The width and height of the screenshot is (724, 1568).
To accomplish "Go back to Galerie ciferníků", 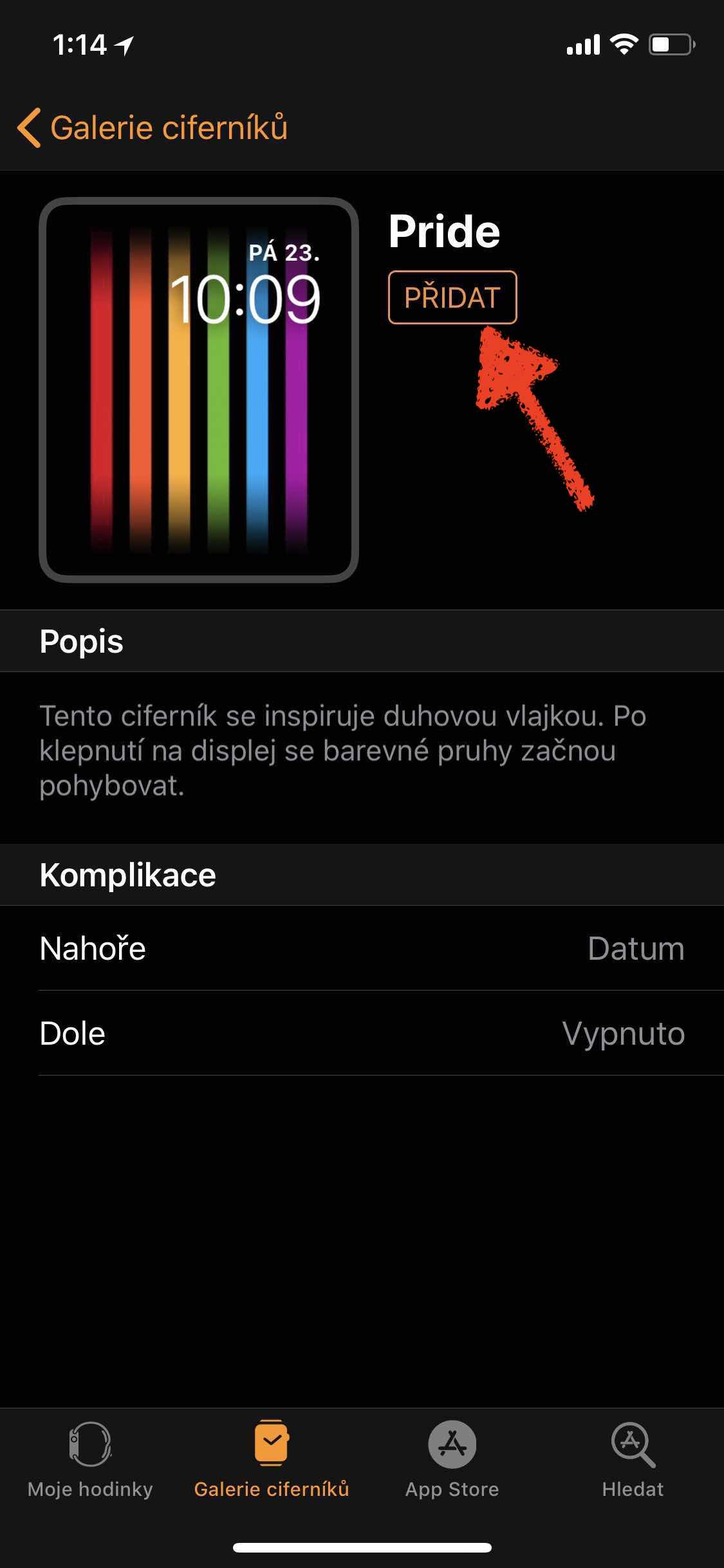I will [x=153, y=127].
